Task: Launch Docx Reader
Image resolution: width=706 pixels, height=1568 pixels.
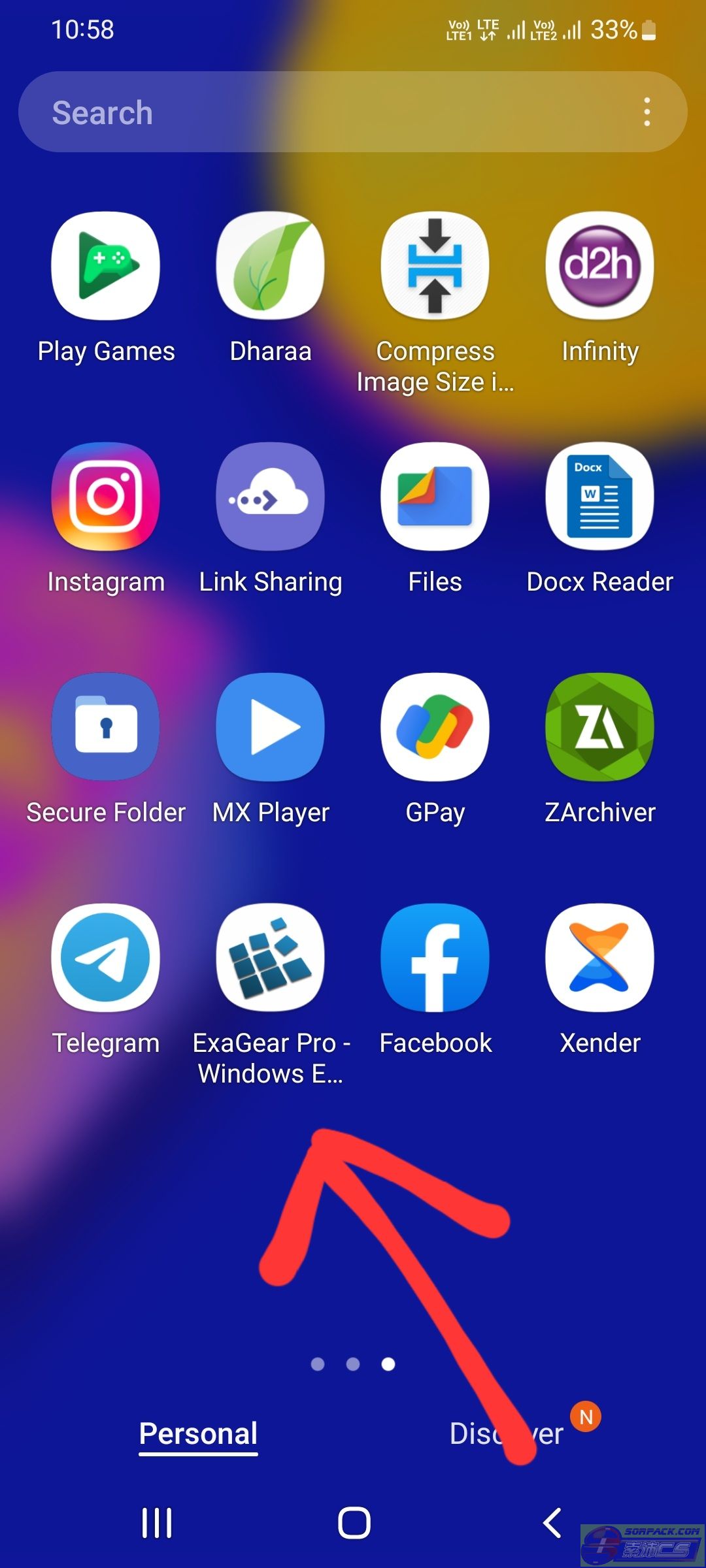Action: 600,497
